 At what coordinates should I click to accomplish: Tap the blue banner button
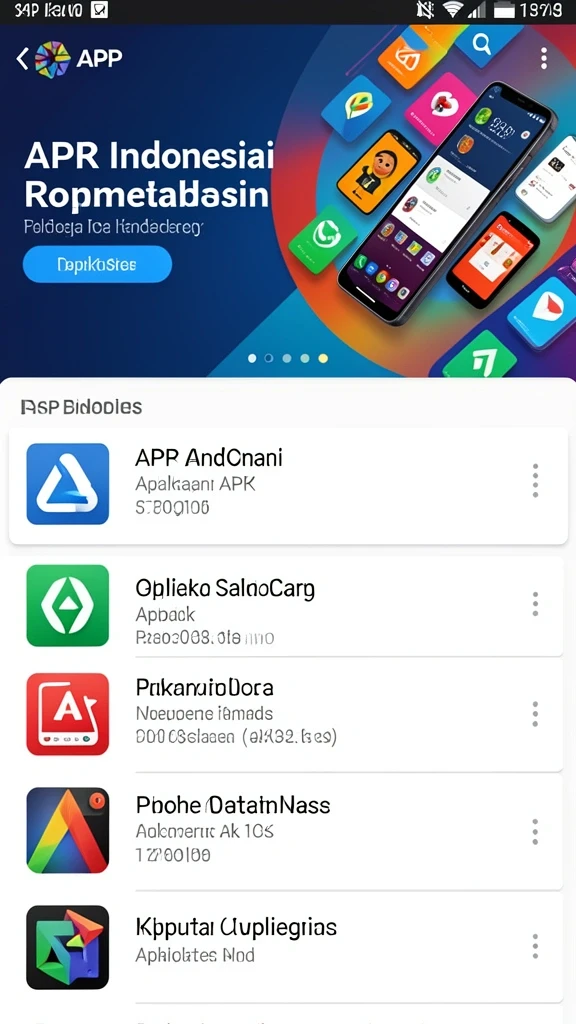97,264
